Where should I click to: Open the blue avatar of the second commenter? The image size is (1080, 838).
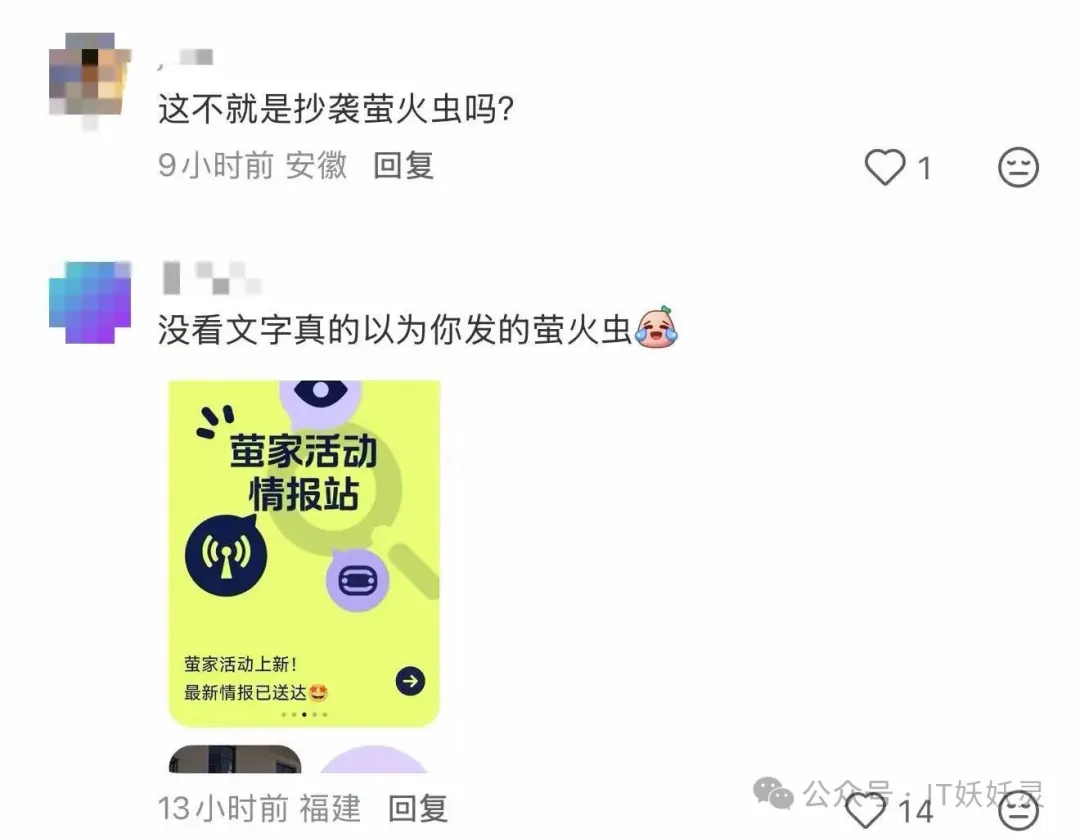click(90, 302)
